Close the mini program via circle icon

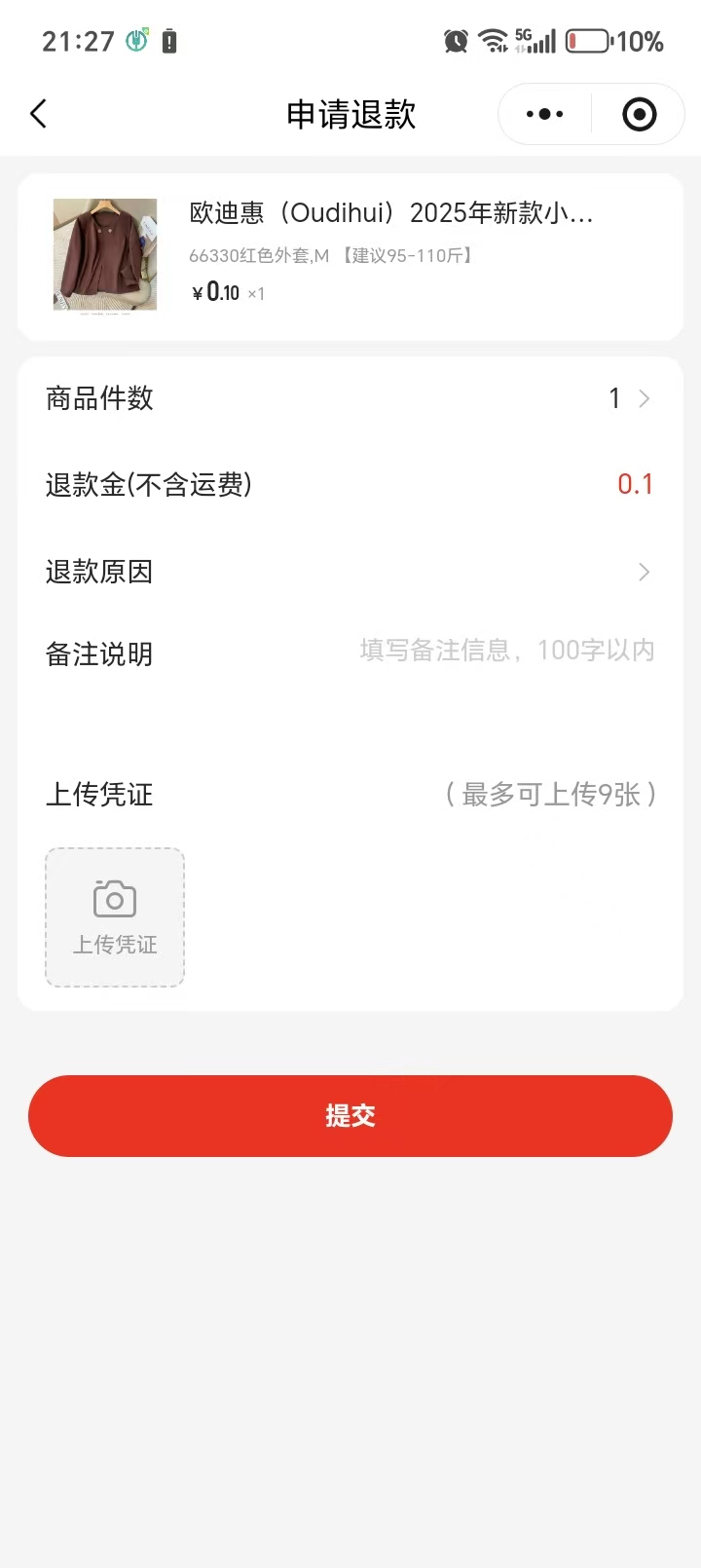point(639,114)
